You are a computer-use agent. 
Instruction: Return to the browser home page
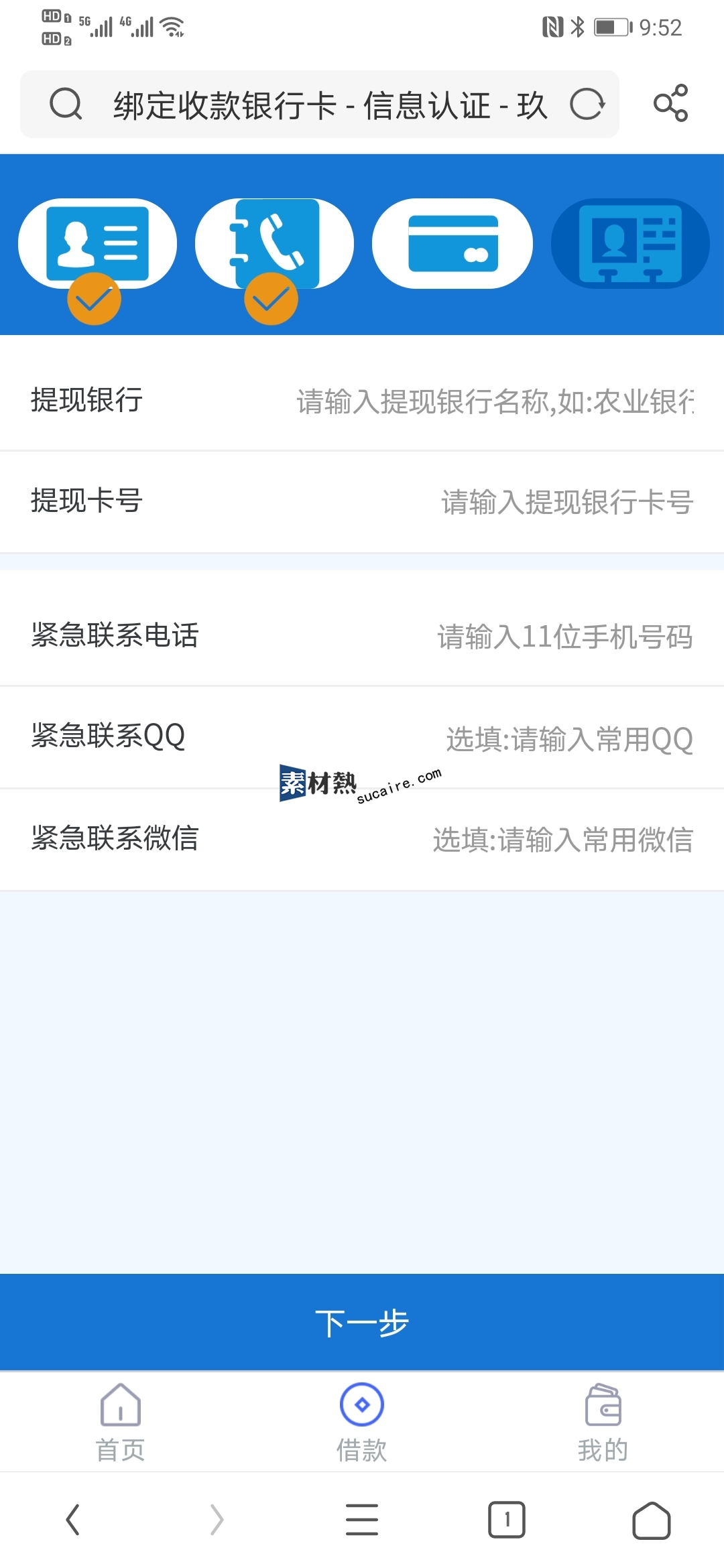pyautogui.click(x=652, y=1520)
